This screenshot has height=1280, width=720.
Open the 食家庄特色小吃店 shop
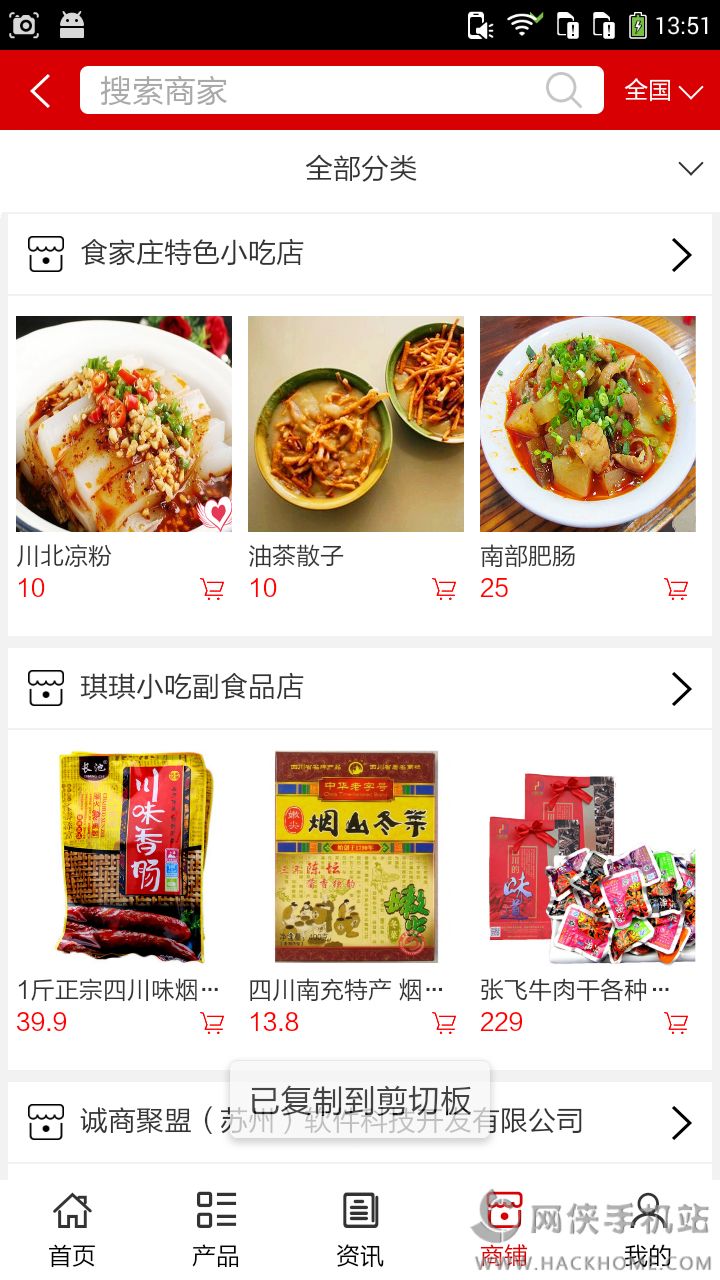click(360, 254)
